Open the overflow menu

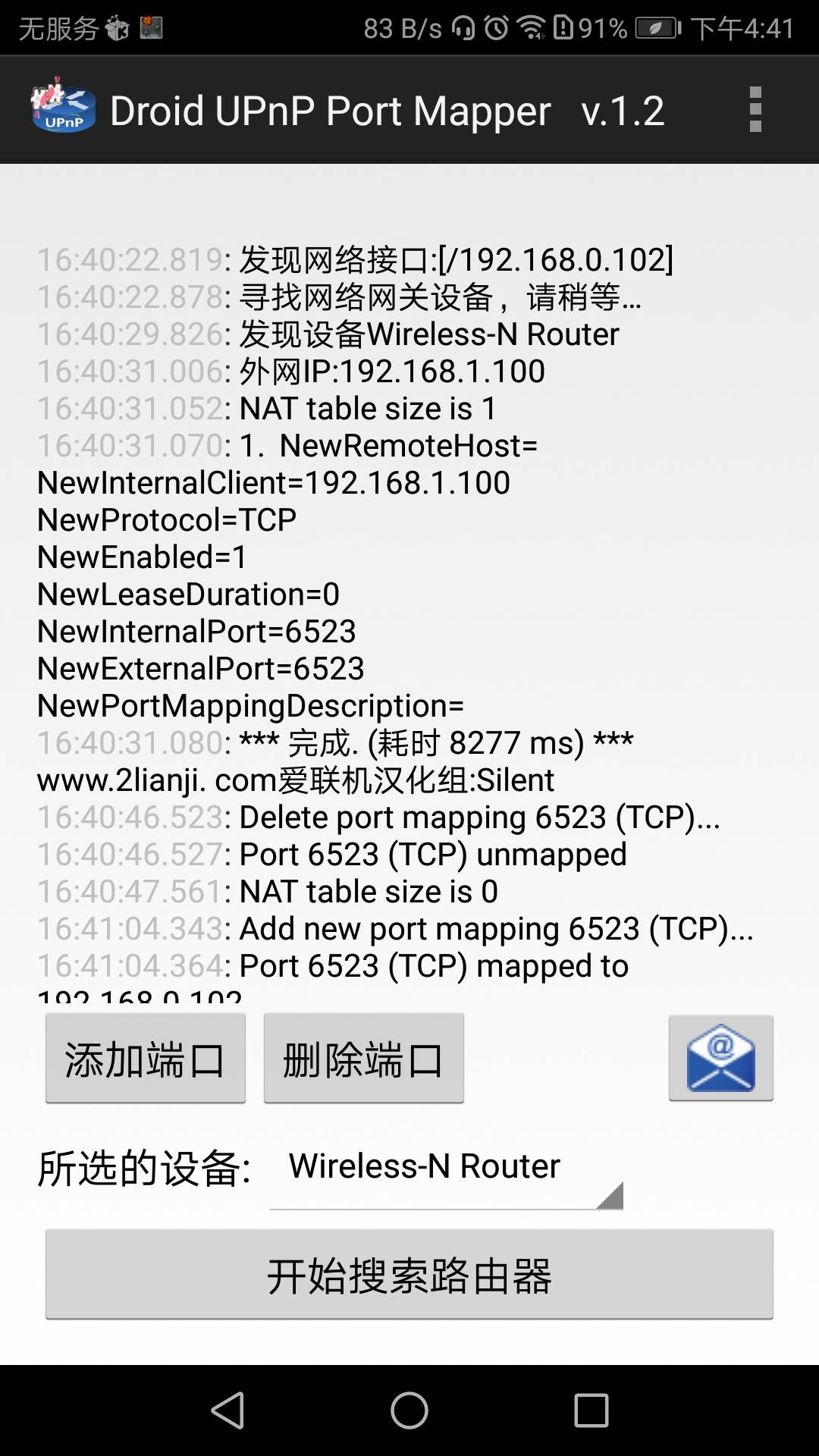point(755,110)
